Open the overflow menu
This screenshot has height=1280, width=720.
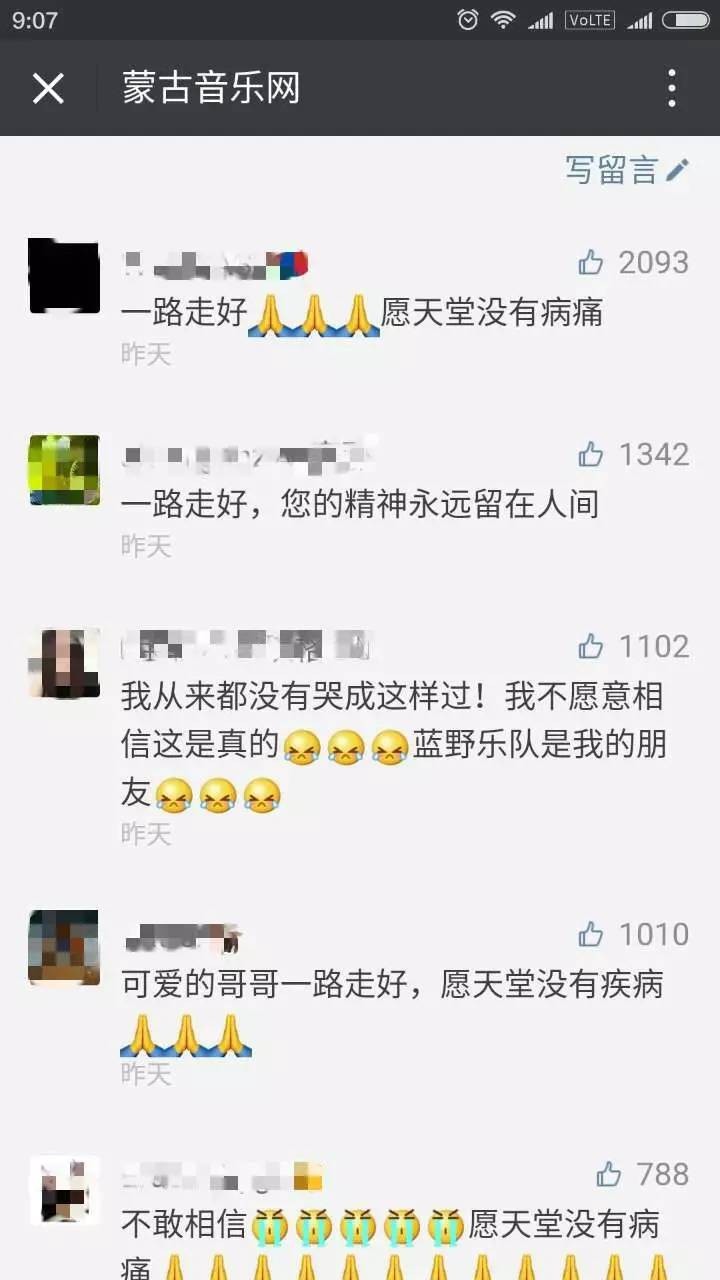(672, 88)
